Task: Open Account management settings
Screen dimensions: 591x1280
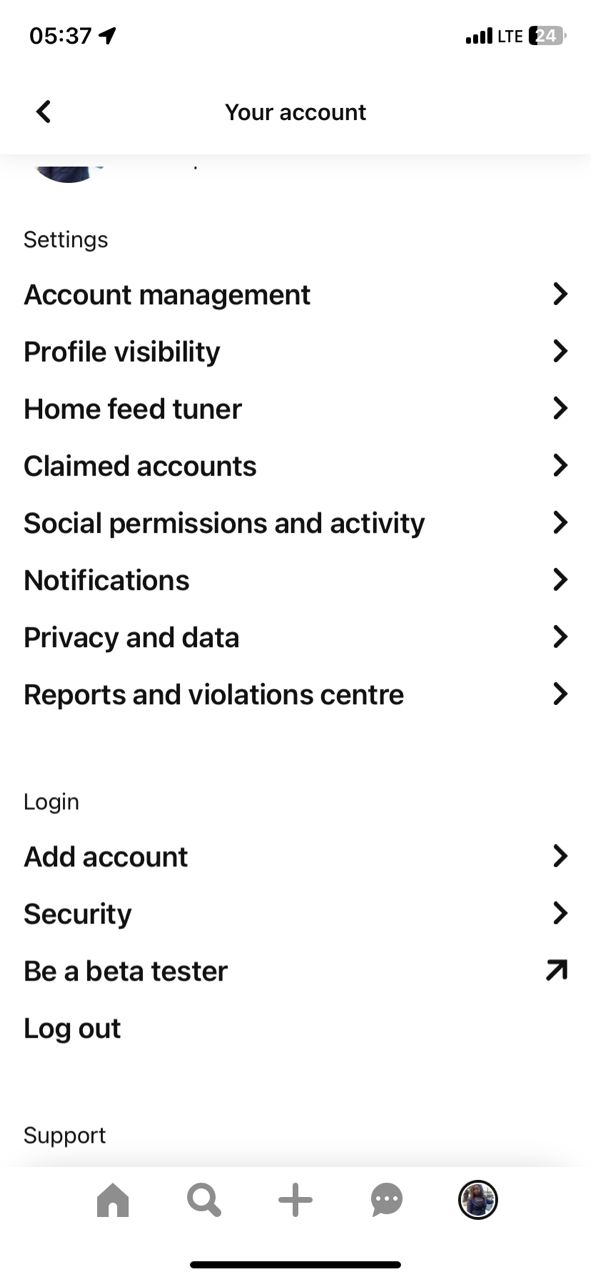Action: [295, 295]
